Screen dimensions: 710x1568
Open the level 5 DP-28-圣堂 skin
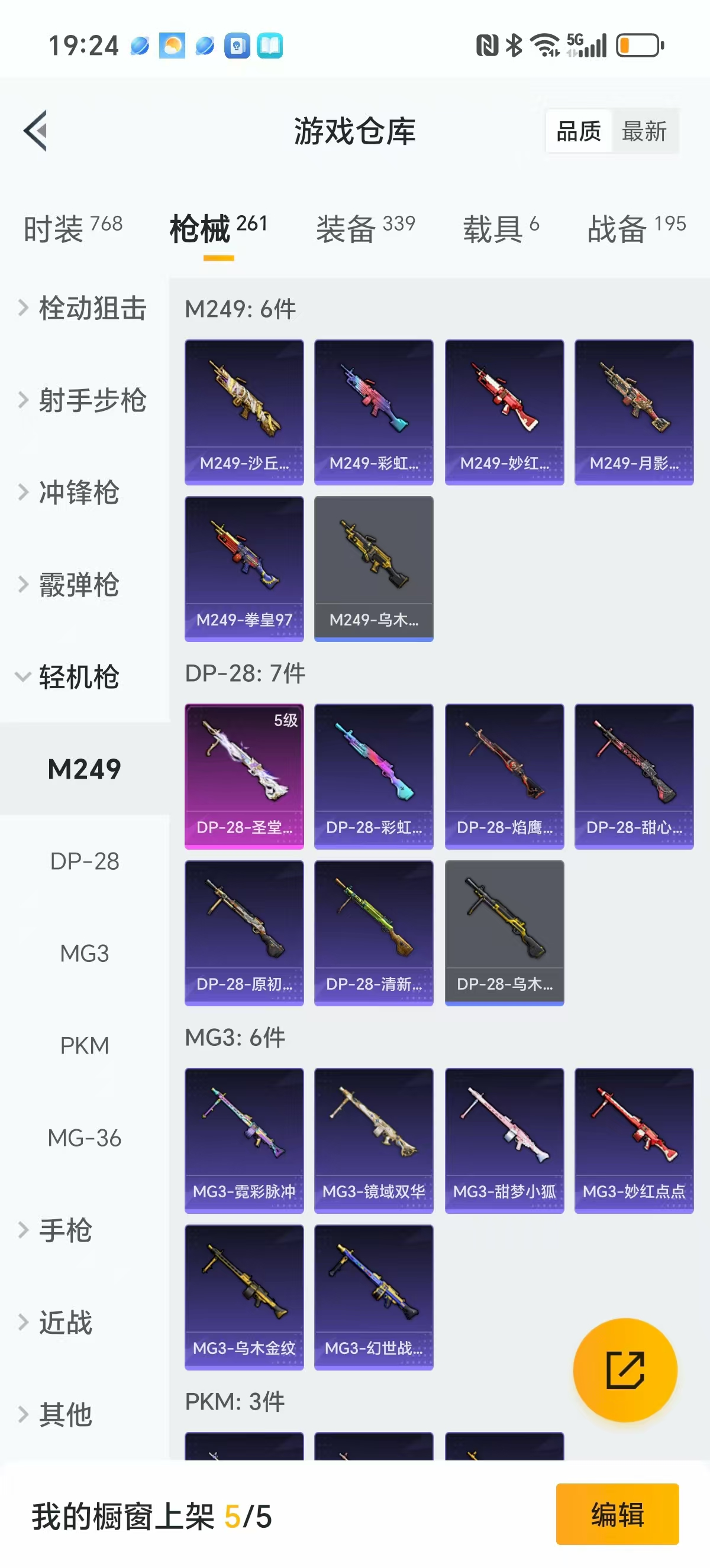(244, 776)
